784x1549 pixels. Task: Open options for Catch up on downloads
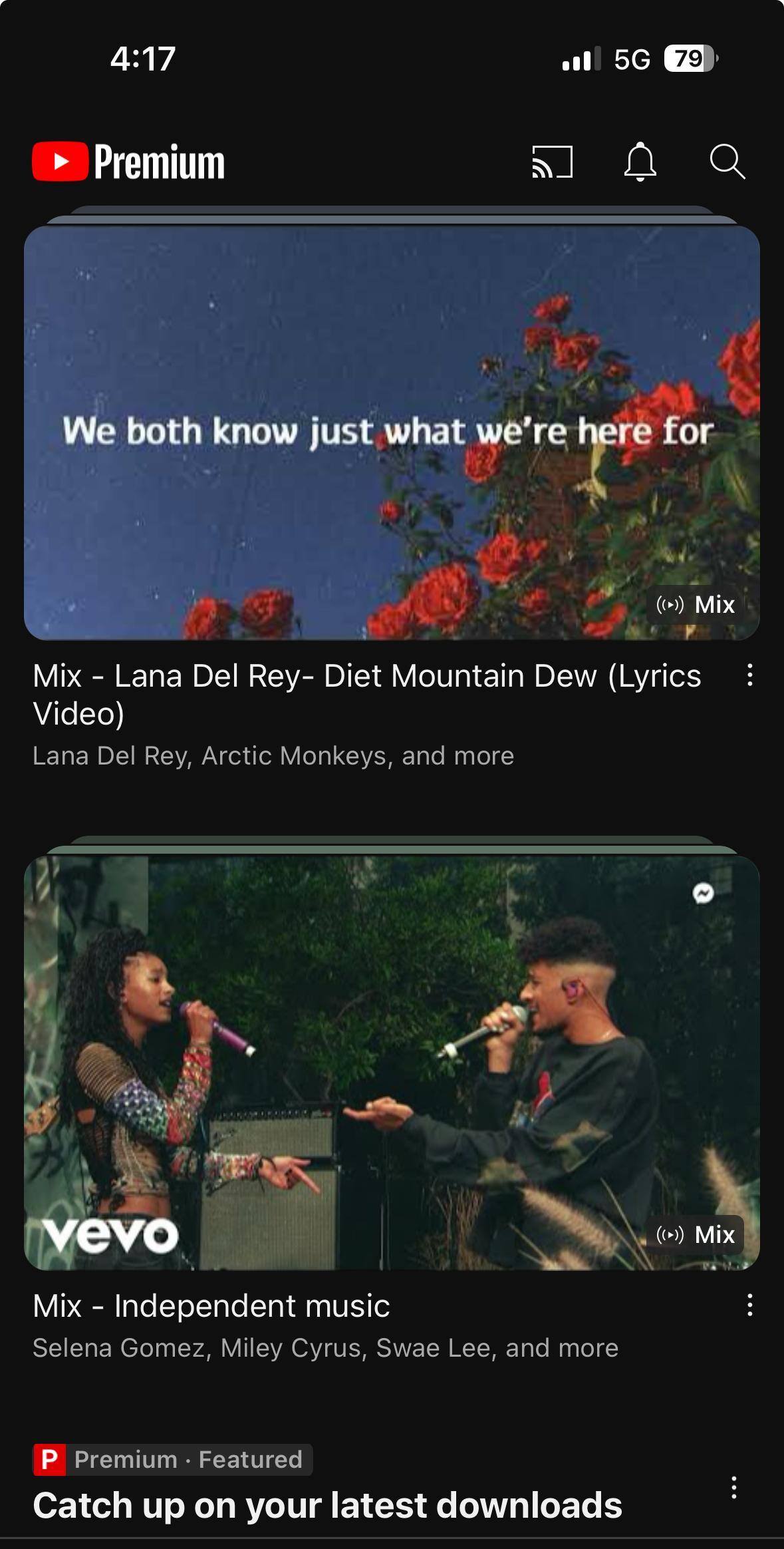coord(733,1488)
